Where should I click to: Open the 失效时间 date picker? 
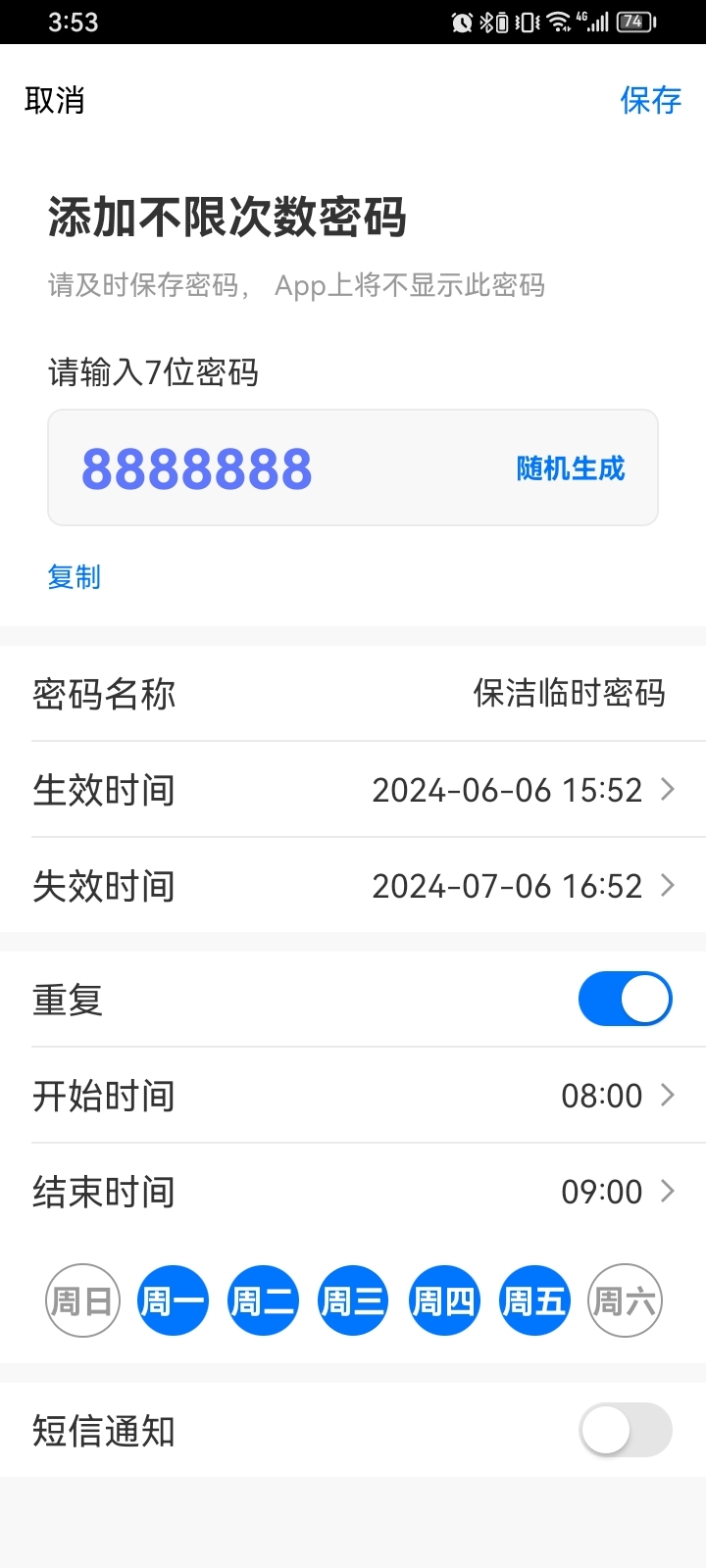tap(353, 885)
